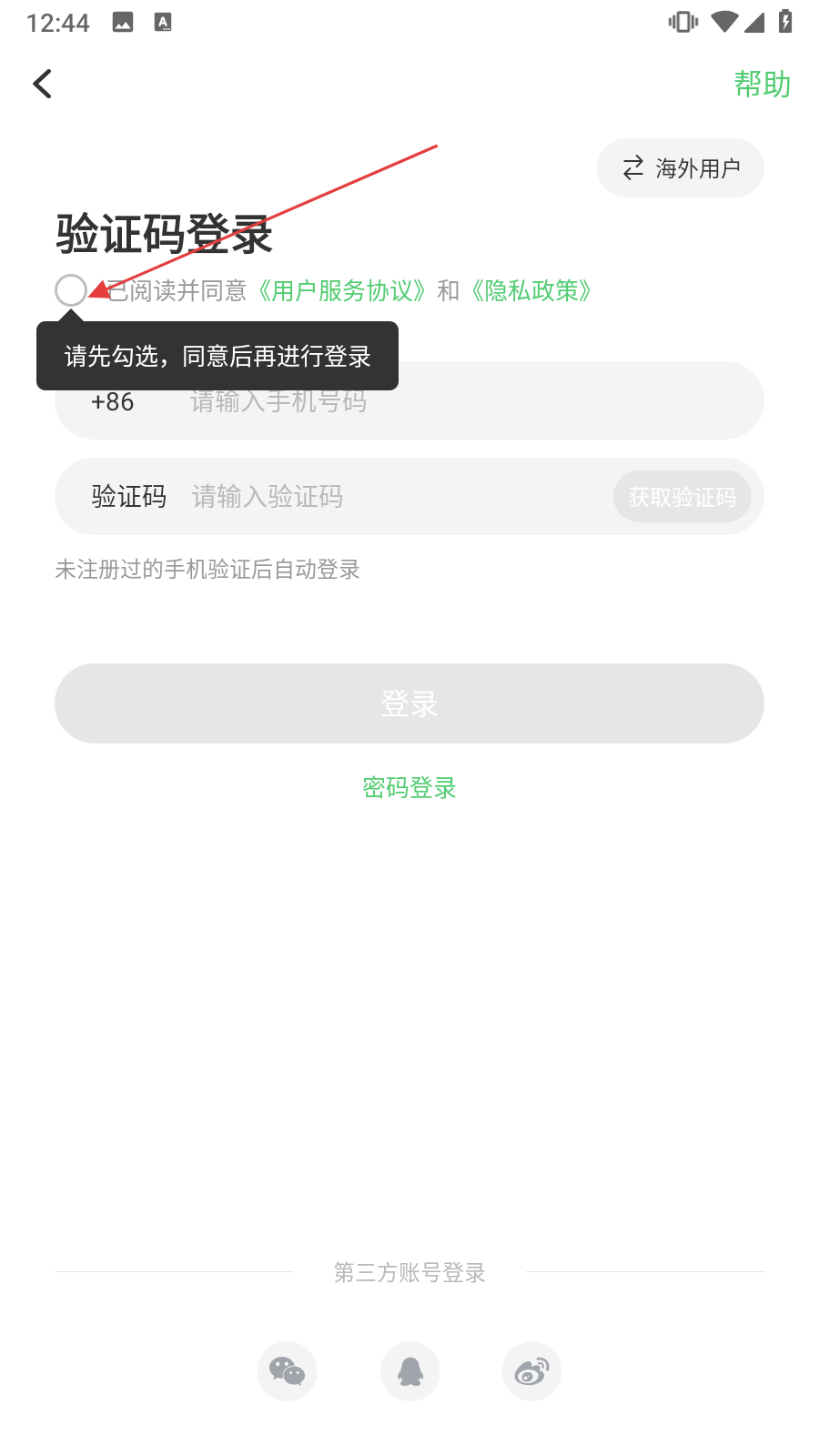This screenshot has width=819, height=1456.
Task: Tap 获取验证码 to request a code
Action: (x=682, y=497)
